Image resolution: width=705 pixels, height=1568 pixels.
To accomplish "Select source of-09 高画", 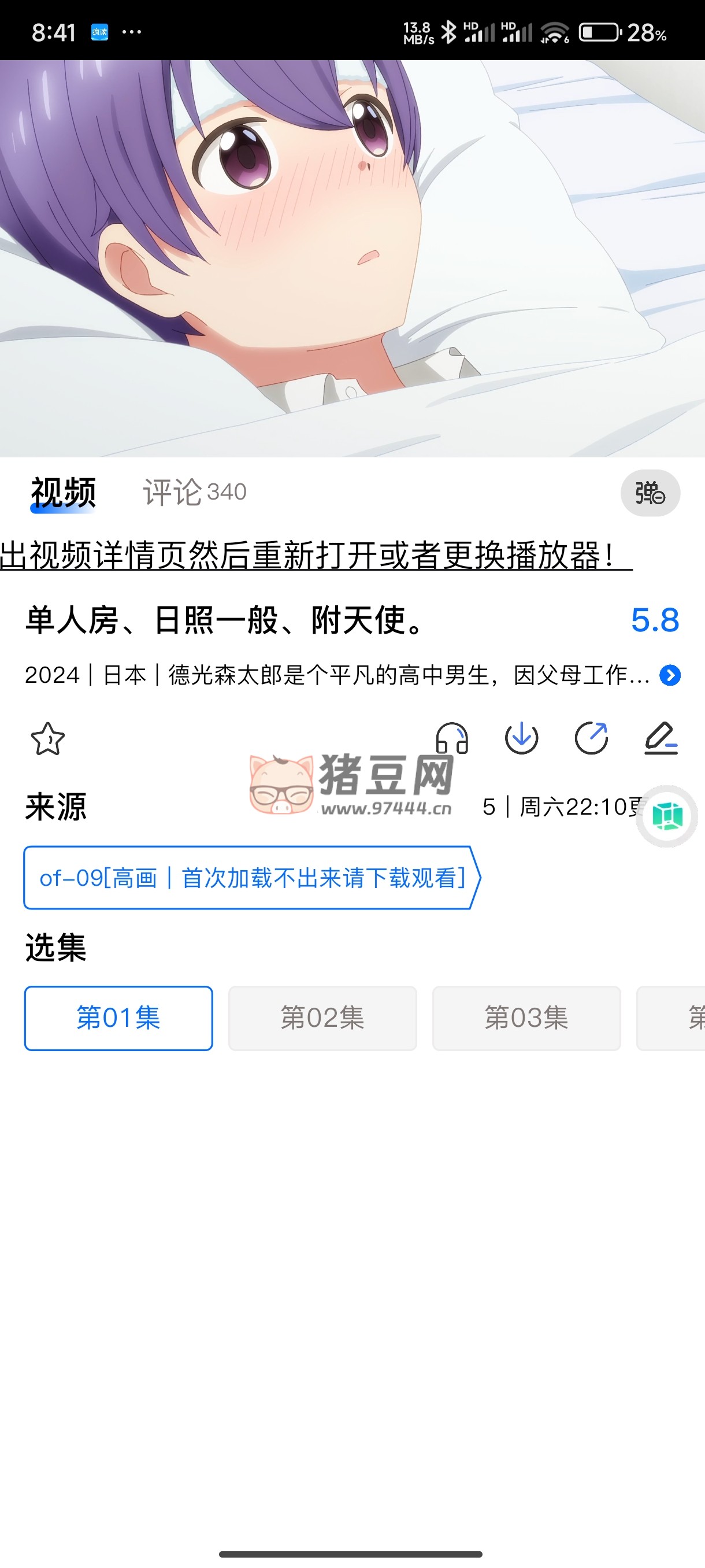I will click(251, 878).
